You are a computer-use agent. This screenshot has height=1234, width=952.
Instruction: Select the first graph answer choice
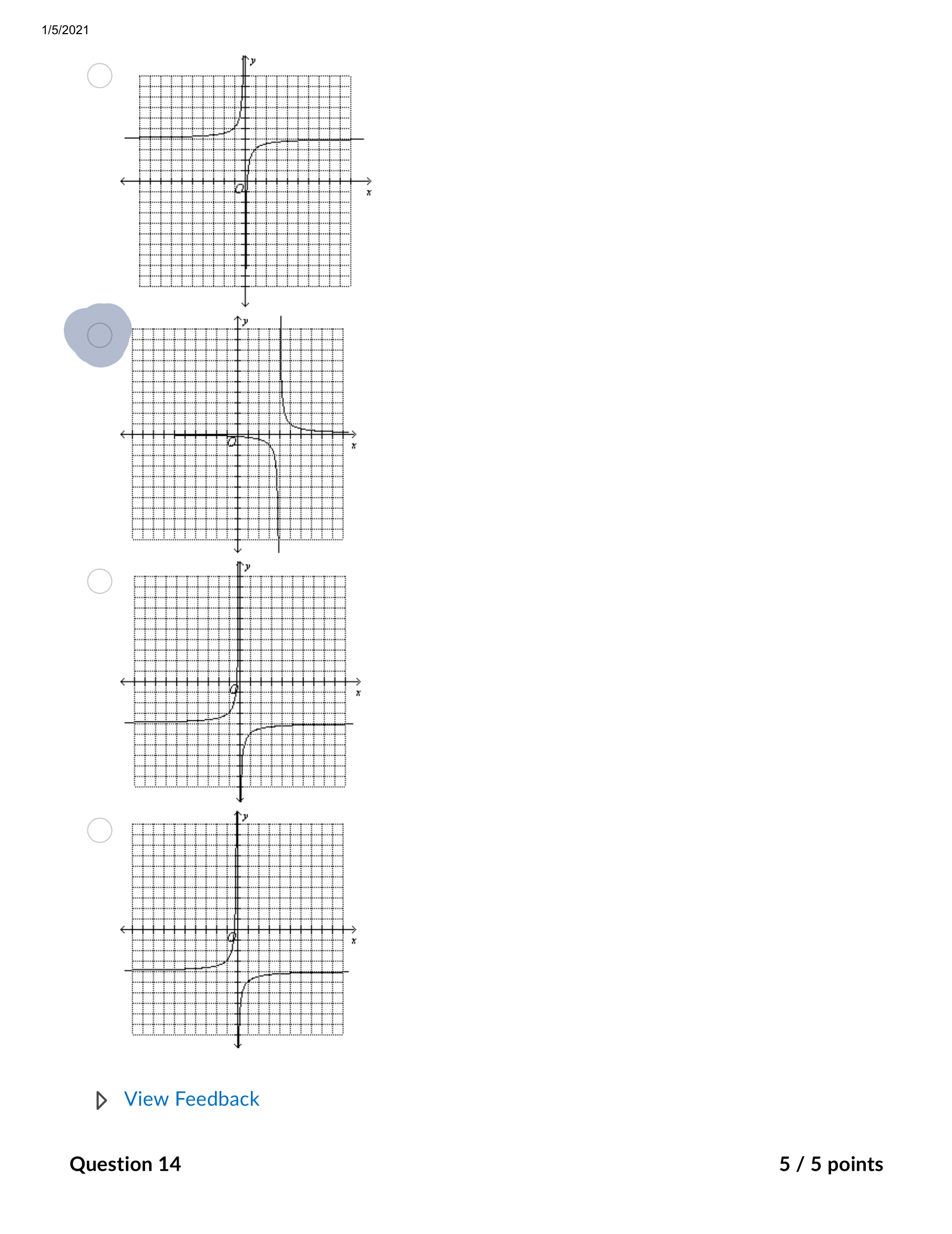100,74
